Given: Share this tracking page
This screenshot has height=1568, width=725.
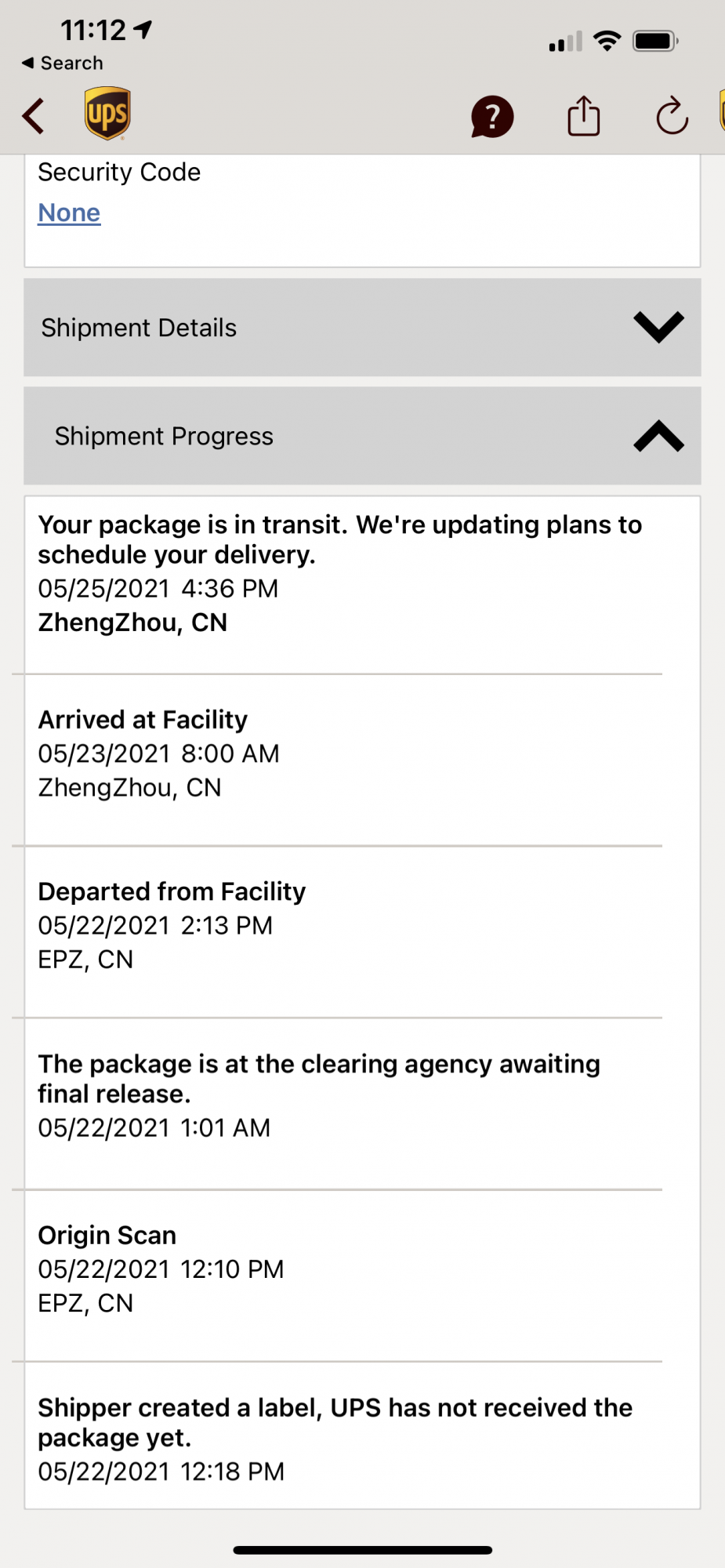Looking at the screenshot, I should pyautogui.click(x=583, y=116).
